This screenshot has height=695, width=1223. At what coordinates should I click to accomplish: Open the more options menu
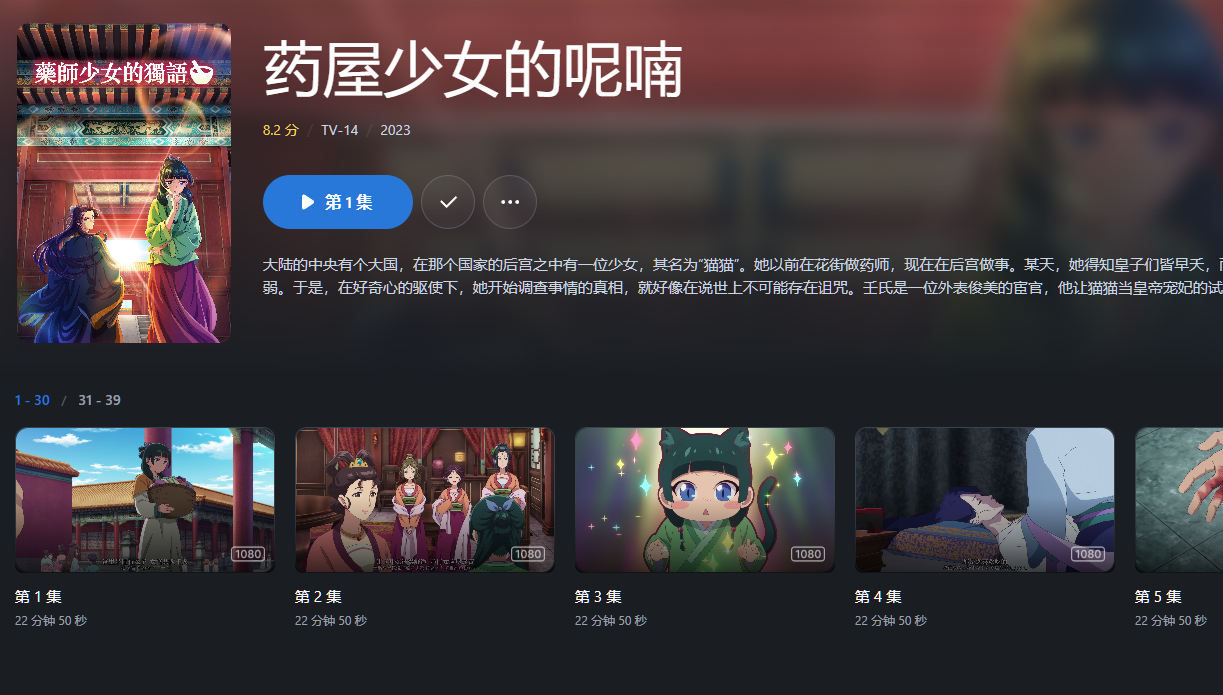(510, 202)
